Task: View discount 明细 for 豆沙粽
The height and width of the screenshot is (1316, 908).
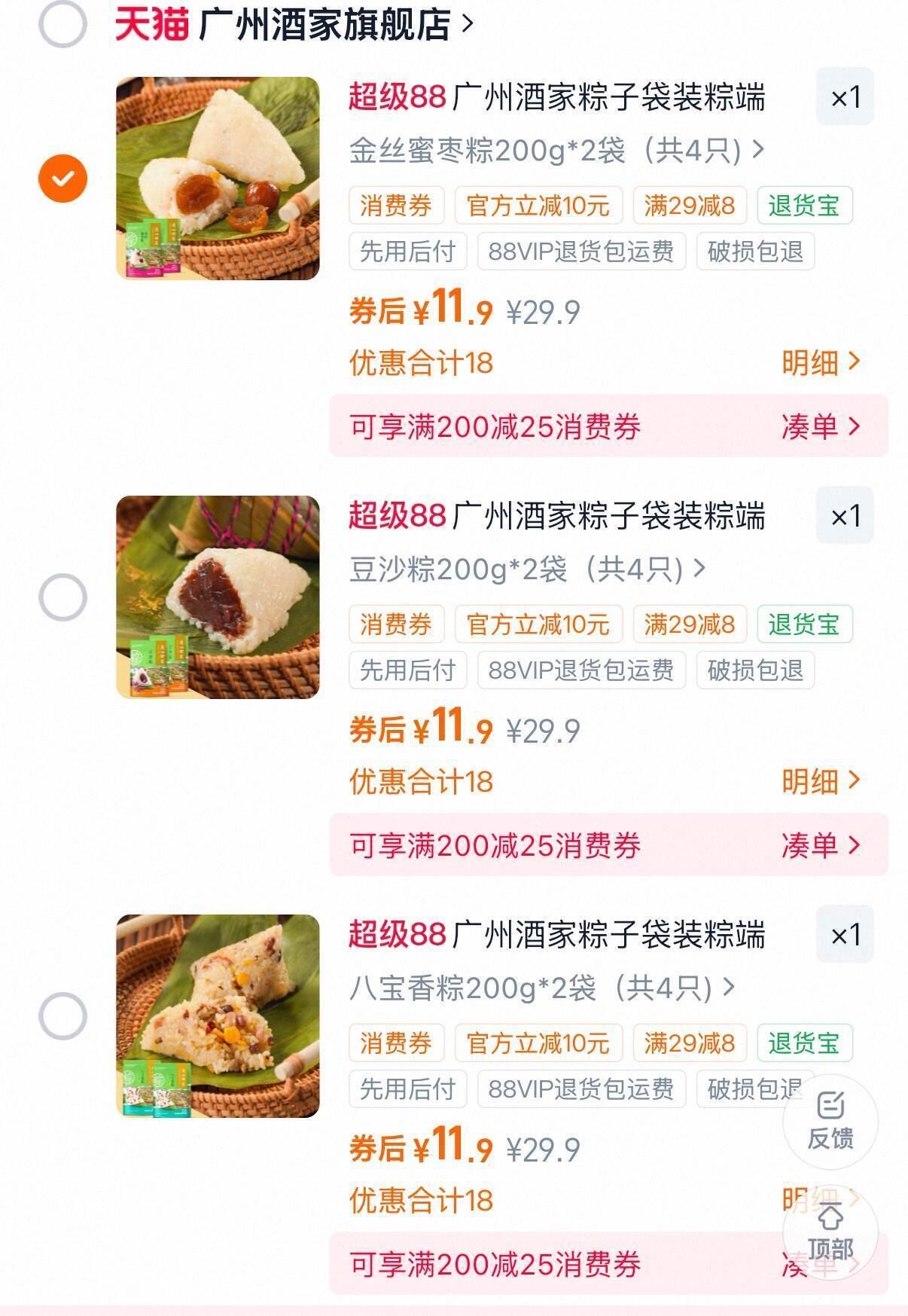Action: (819, 781)
